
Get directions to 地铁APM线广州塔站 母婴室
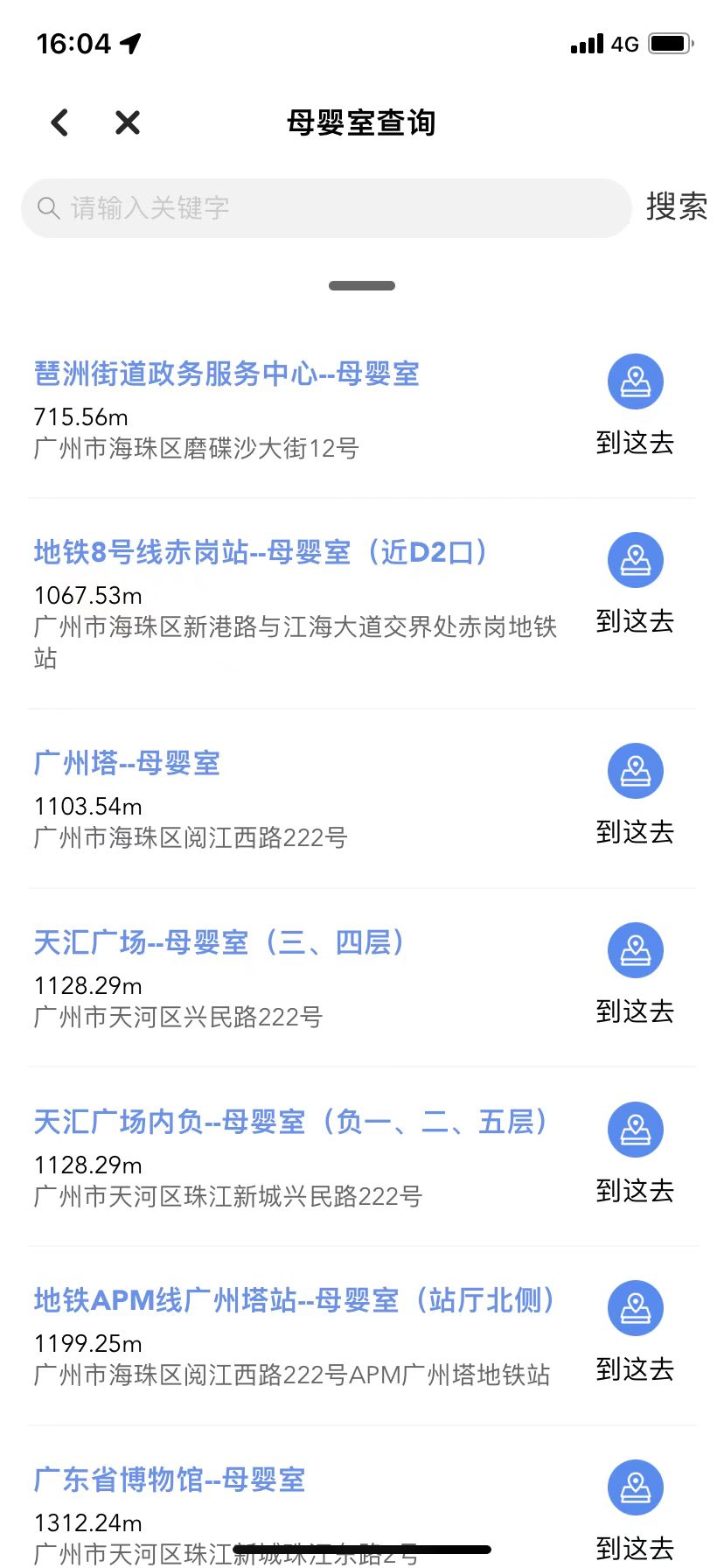(x=635, y=1333)
